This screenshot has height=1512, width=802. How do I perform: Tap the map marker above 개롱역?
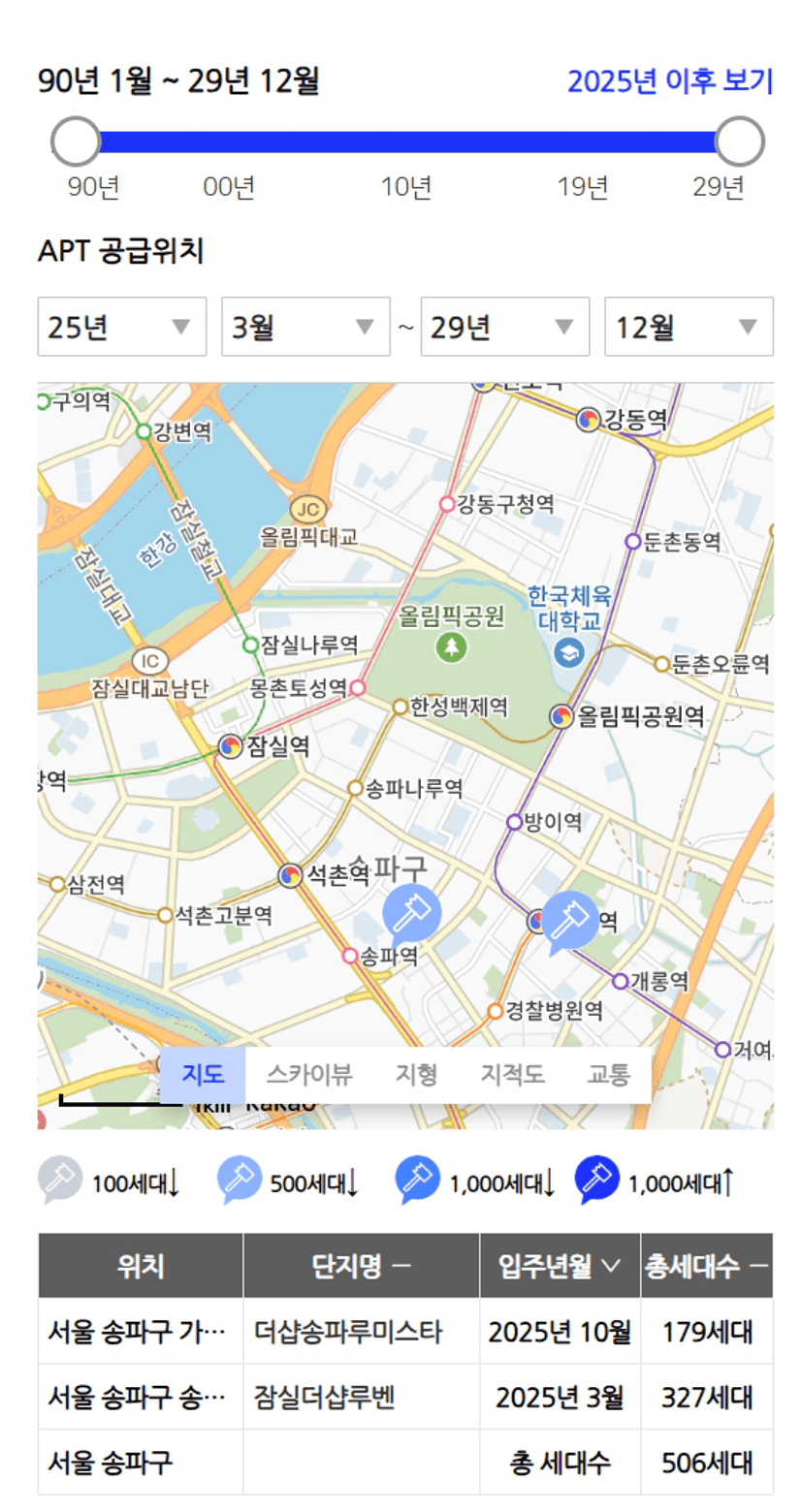(x=570, y=922)
